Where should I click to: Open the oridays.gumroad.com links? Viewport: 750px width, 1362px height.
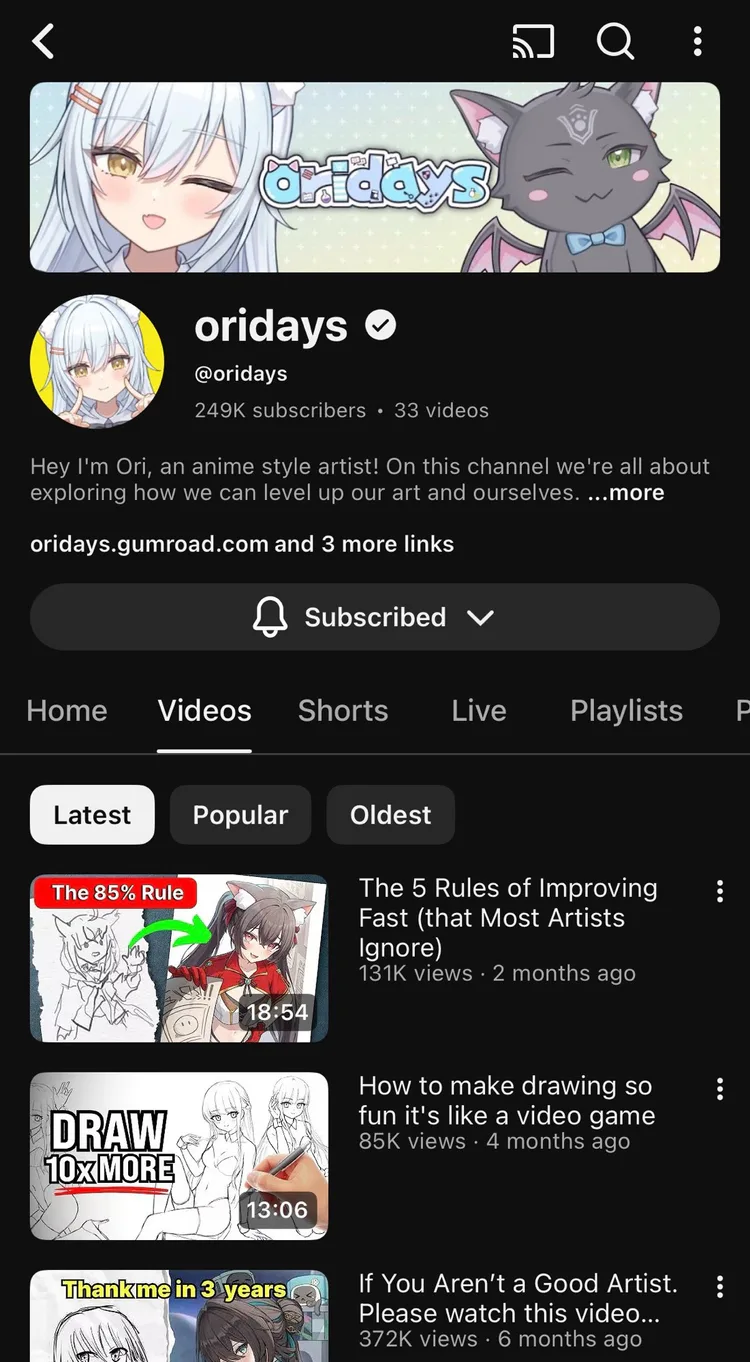point(242,544)
